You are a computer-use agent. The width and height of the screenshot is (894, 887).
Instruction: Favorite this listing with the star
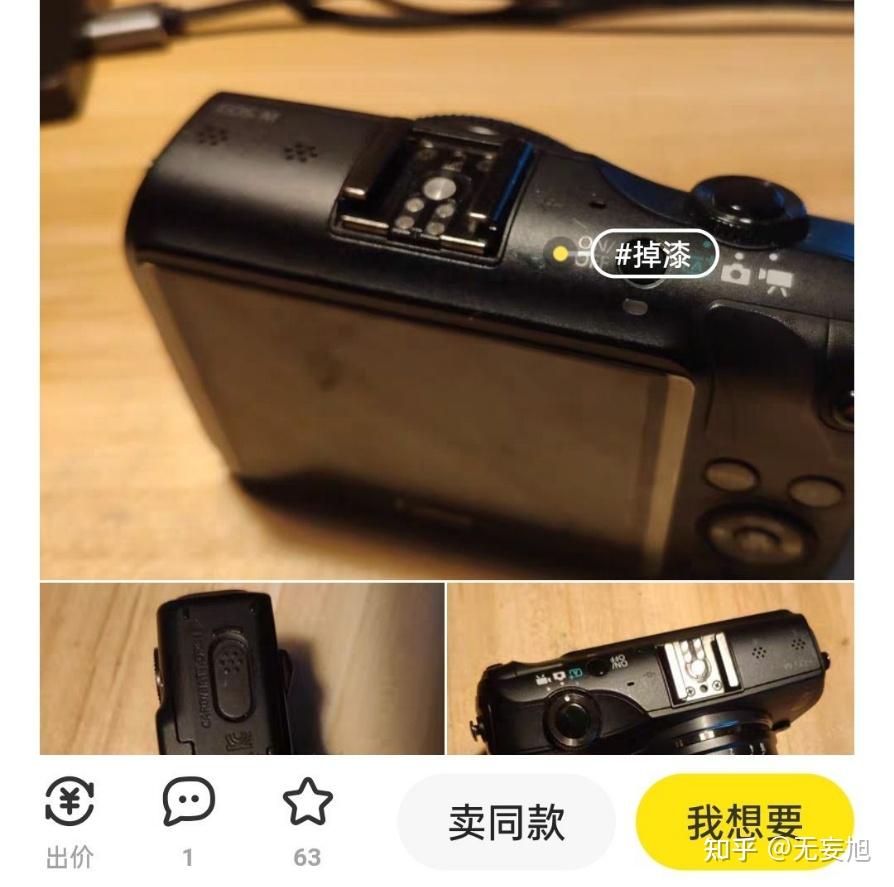click(307, 802)
